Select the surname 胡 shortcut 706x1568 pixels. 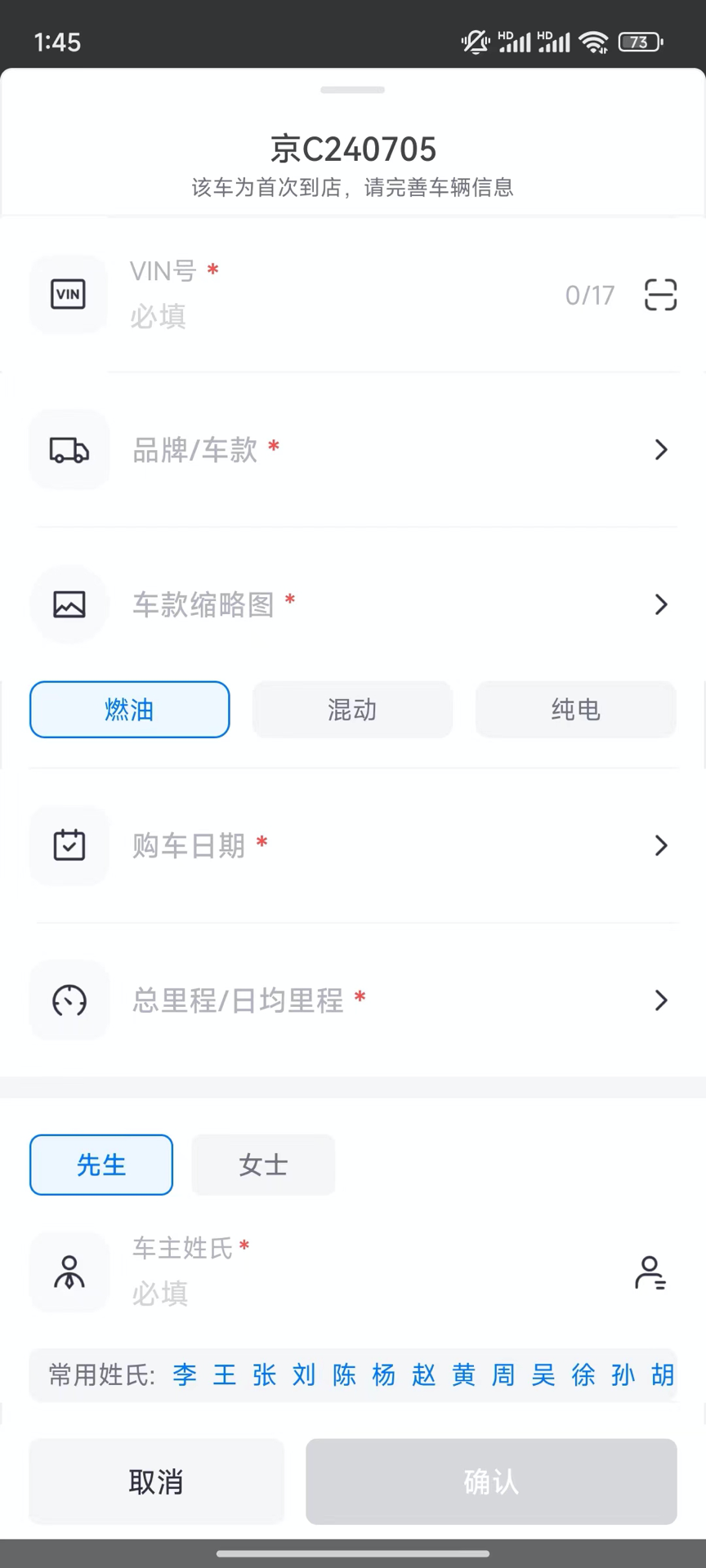pyautogui.click(x=663, y=1375)
